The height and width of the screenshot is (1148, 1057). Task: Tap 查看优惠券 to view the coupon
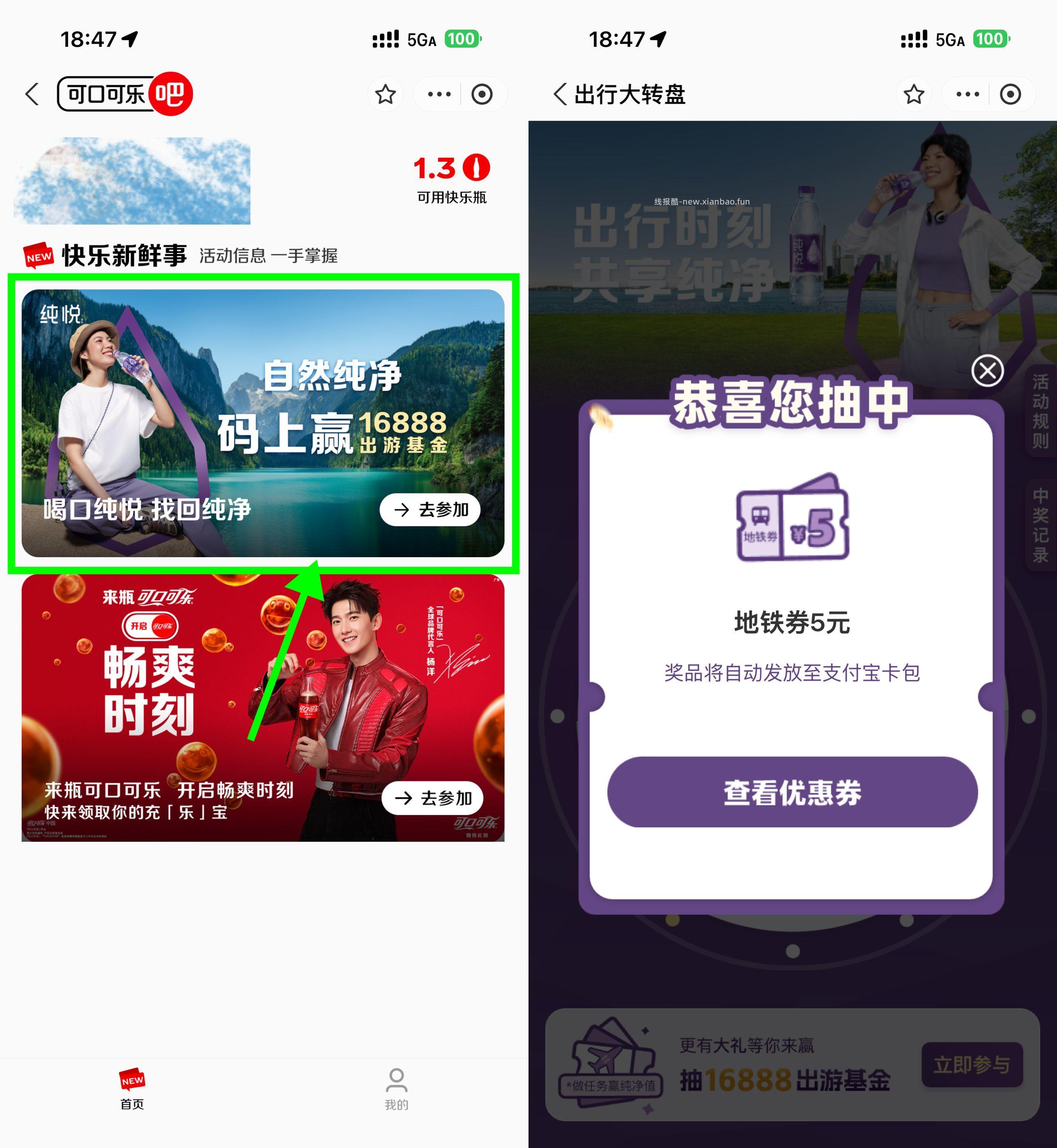tap(792, 792)
